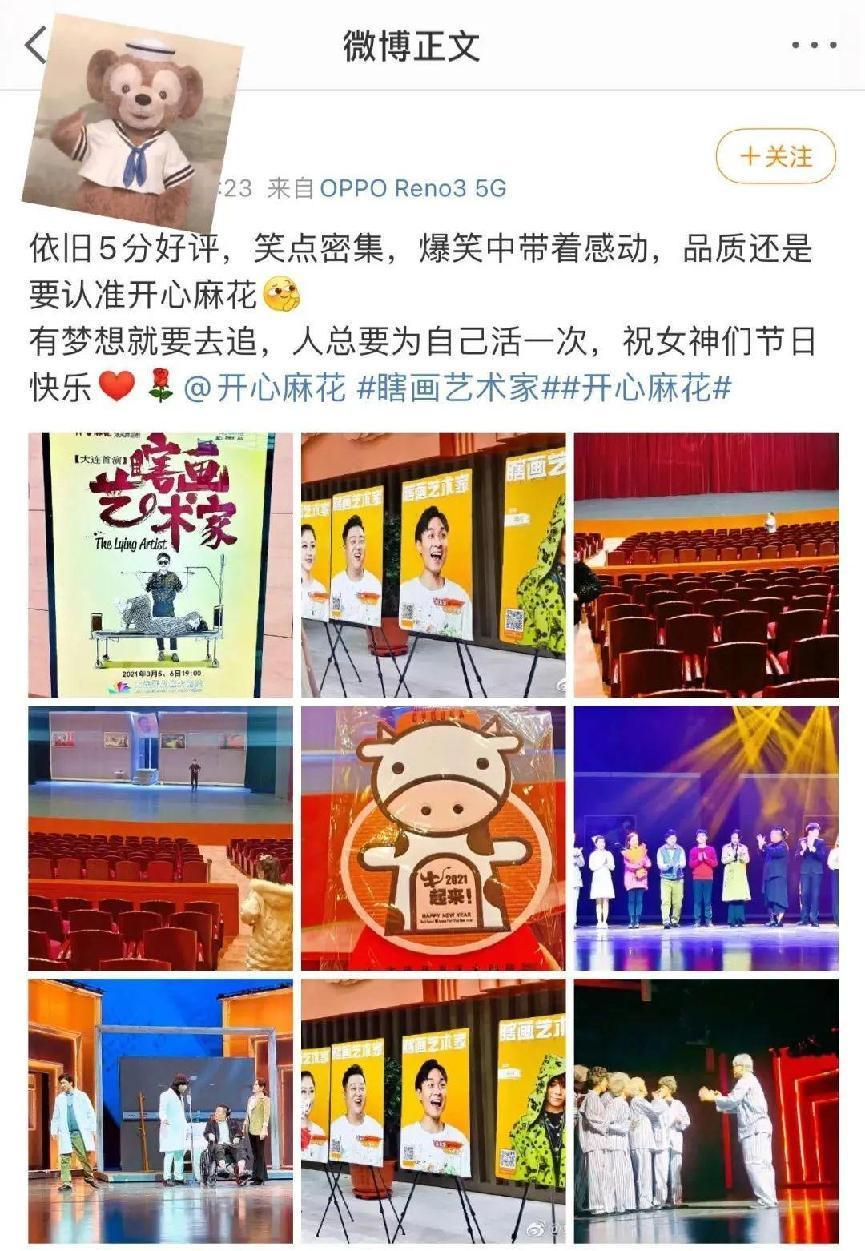865x1251 pixels.
Task: Open the three-dot overflow menu
Action: coord(812,46)
